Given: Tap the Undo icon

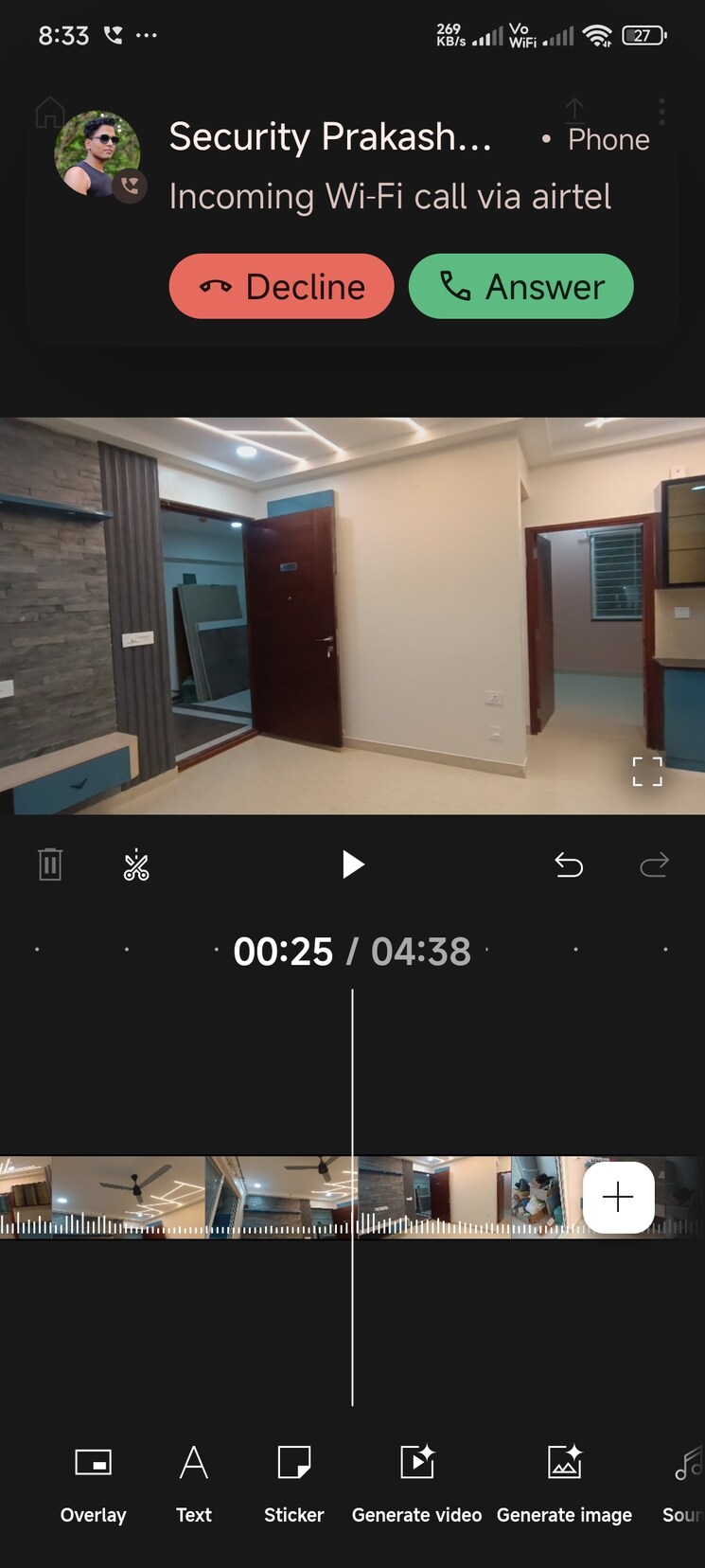Looking at the screenshot, I should coord(569,864).
